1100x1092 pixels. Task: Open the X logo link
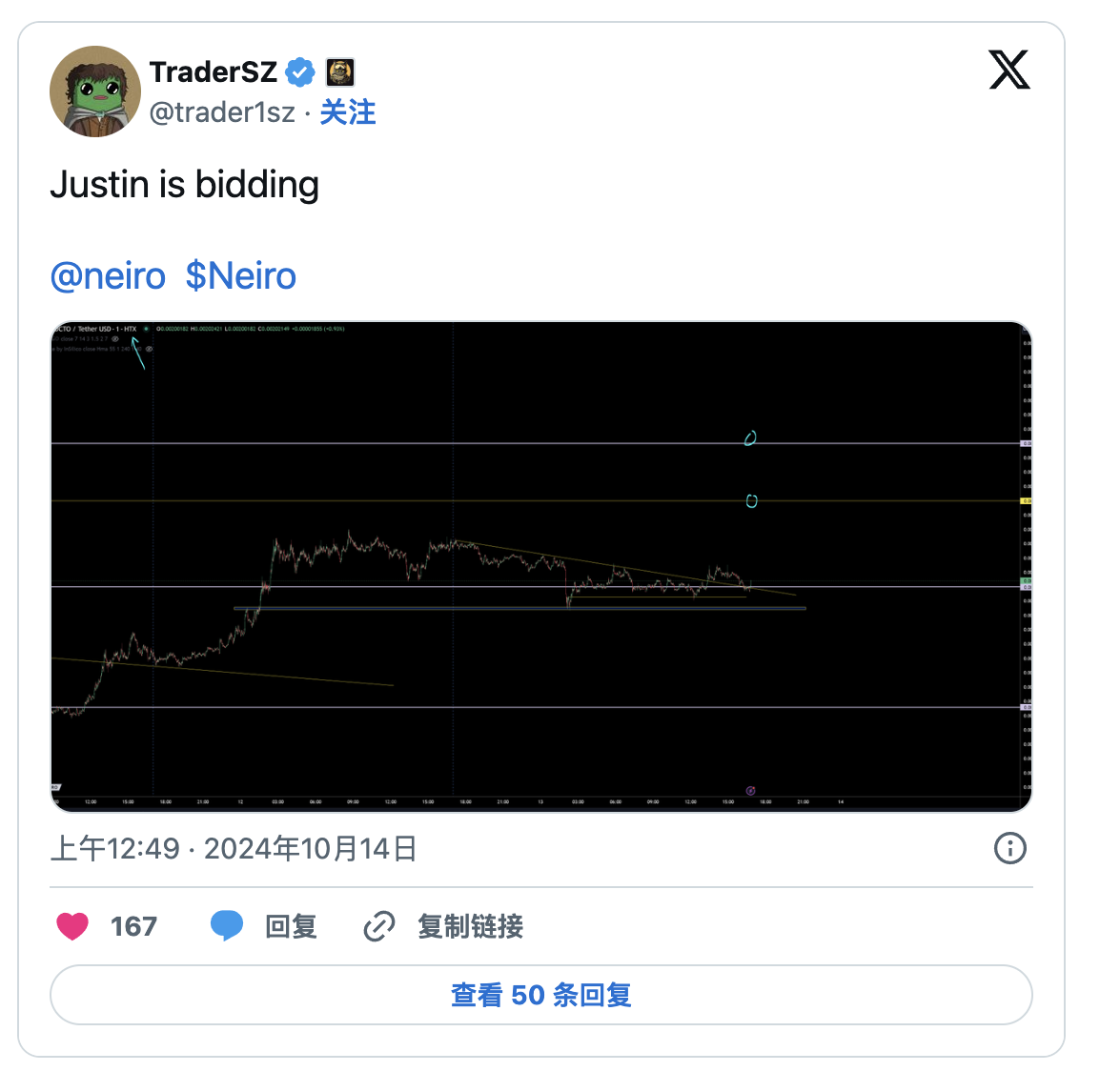click(x=1009, y=71)
